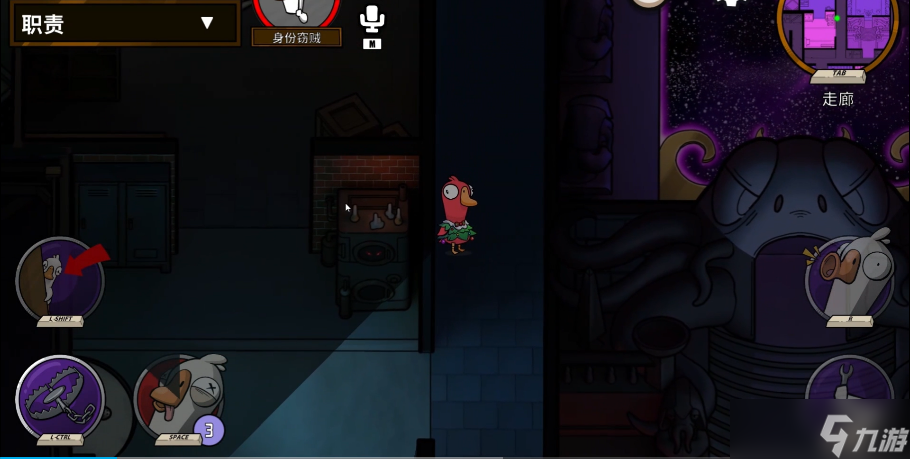This screenshot has width=910, height=459.
Task: Trigger the SPACE kill button
Action: [x=177, y=398]
